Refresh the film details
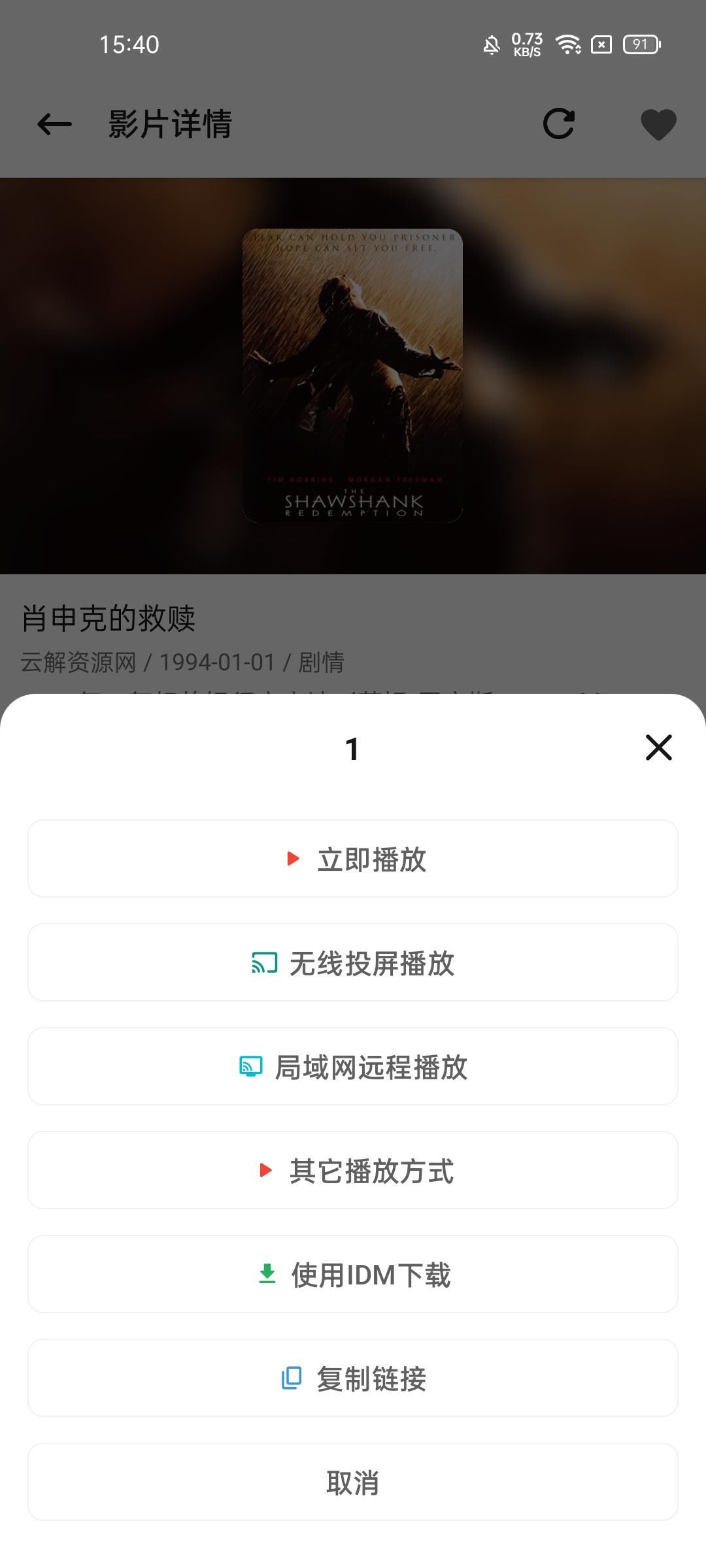Screen dimensions: 706x1568 pos(559,124)
